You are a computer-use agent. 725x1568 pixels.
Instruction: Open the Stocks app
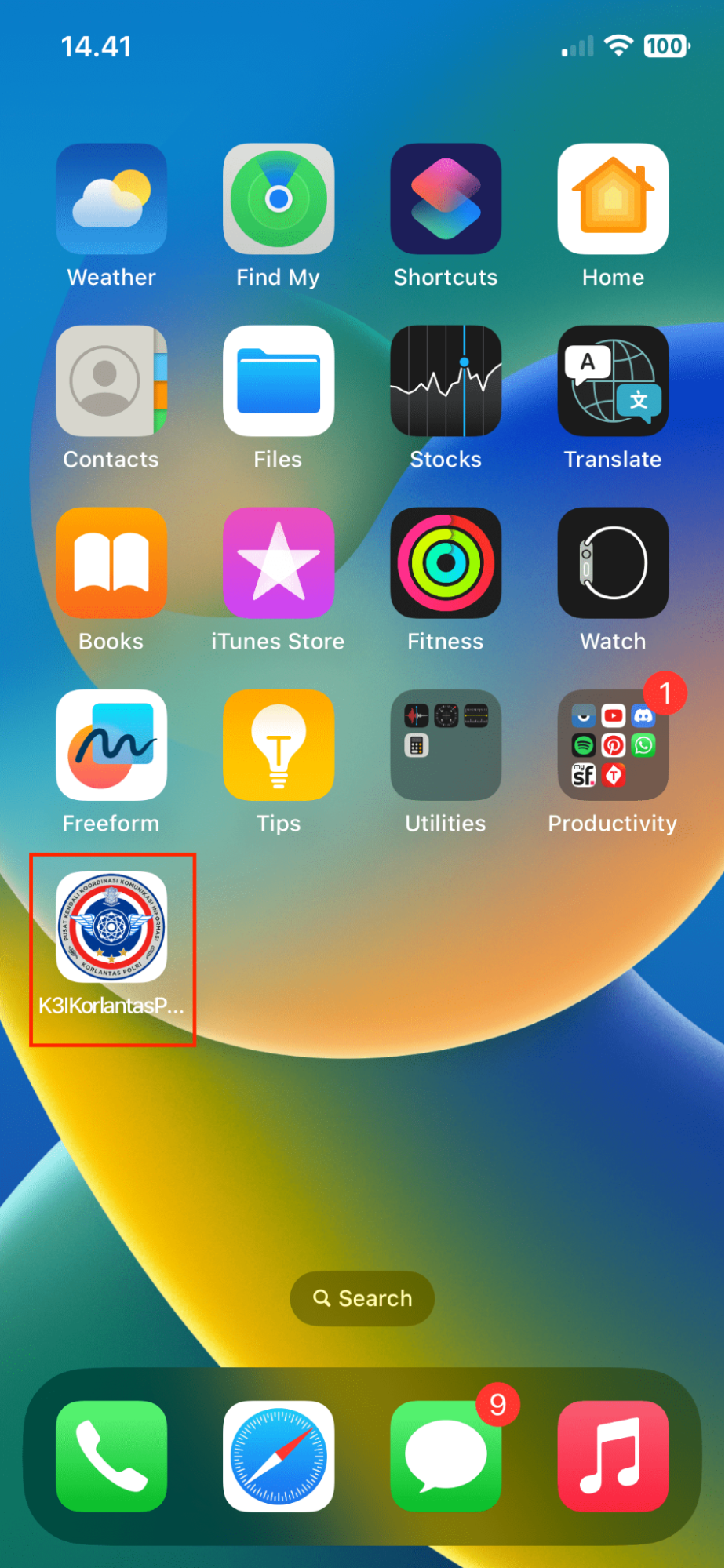click(446, 381)
